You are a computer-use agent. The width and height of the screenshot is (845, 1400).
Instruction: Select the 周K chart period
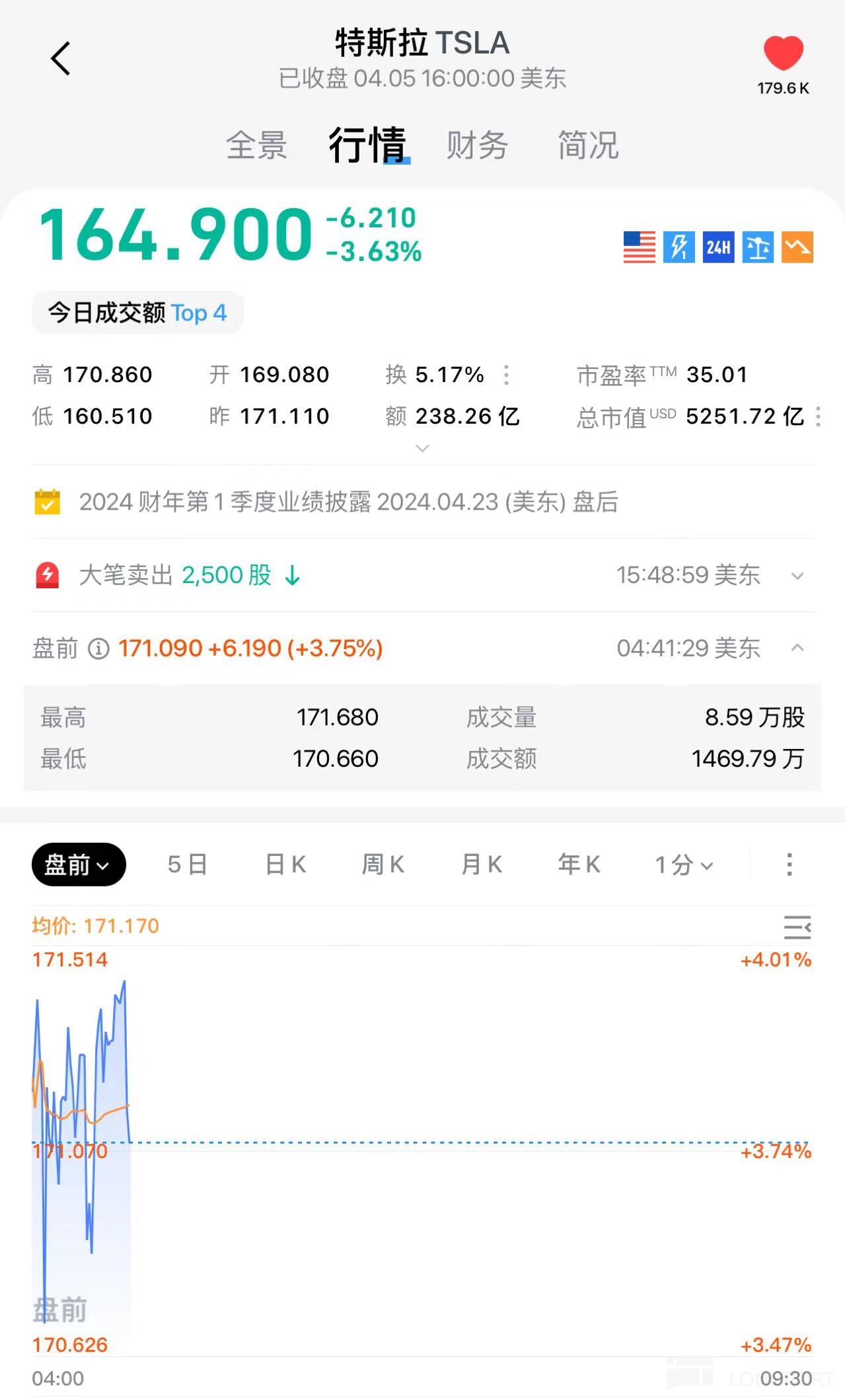tap(383, 865)
